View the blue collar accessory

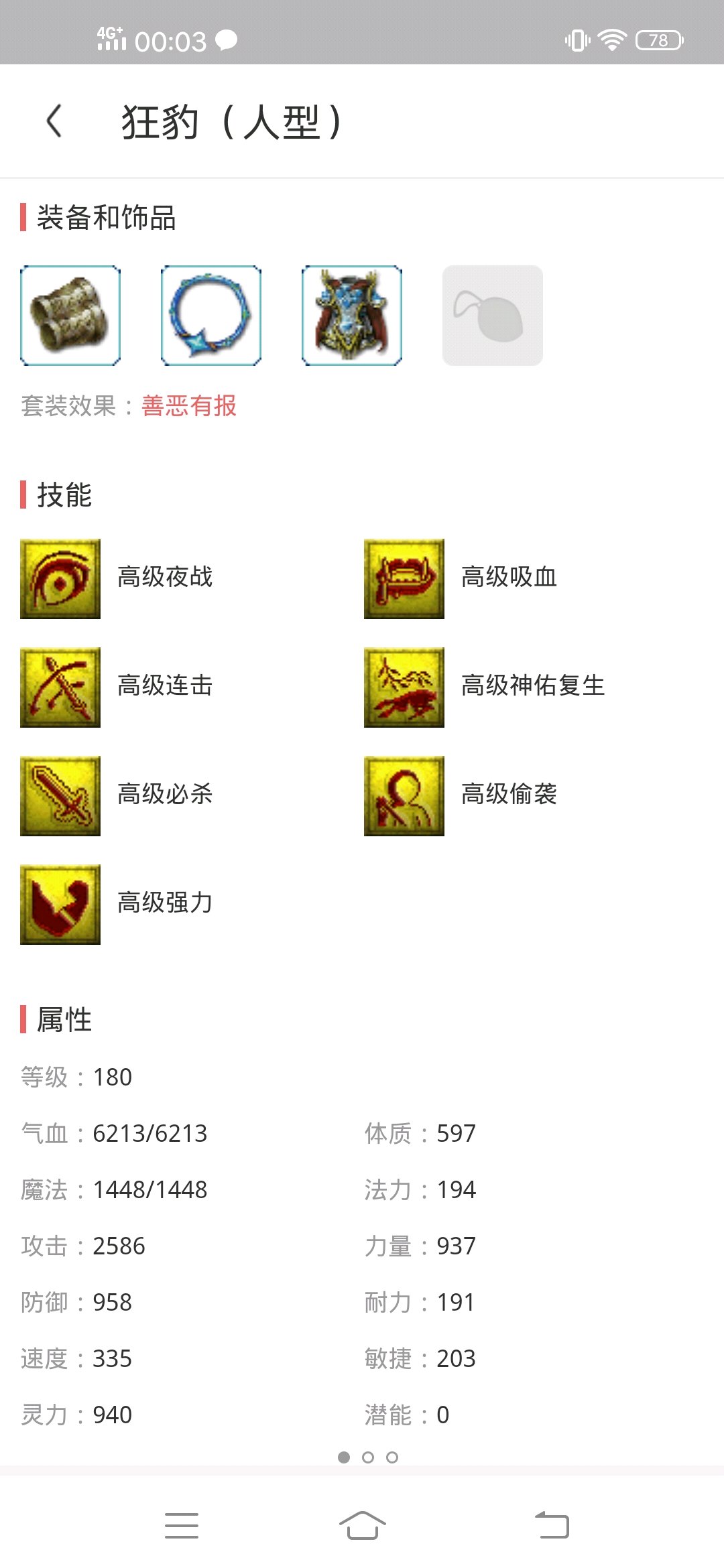(x=211, y=316)
